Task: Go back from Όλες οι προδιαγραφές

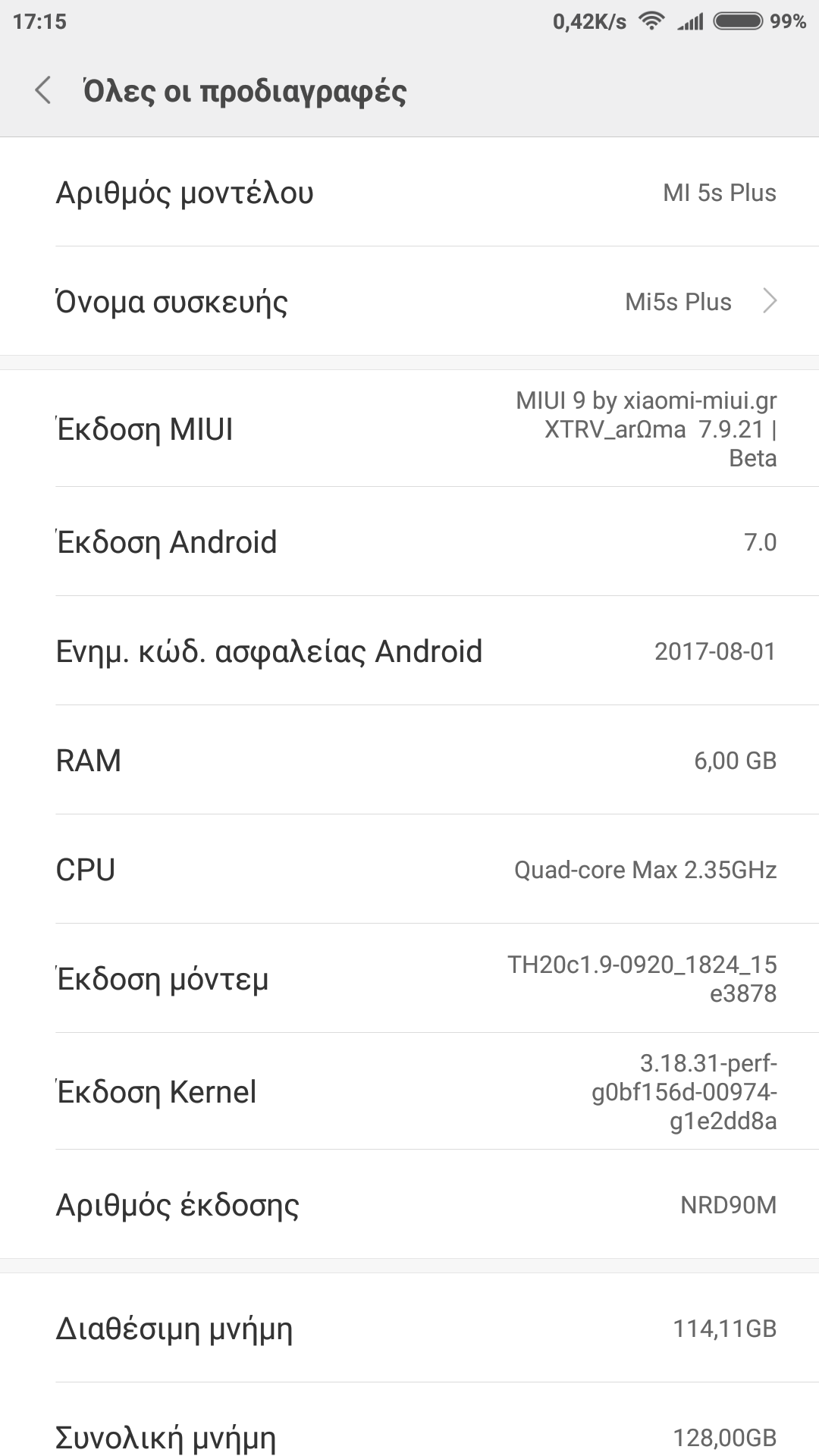Action: coord(43,90)
